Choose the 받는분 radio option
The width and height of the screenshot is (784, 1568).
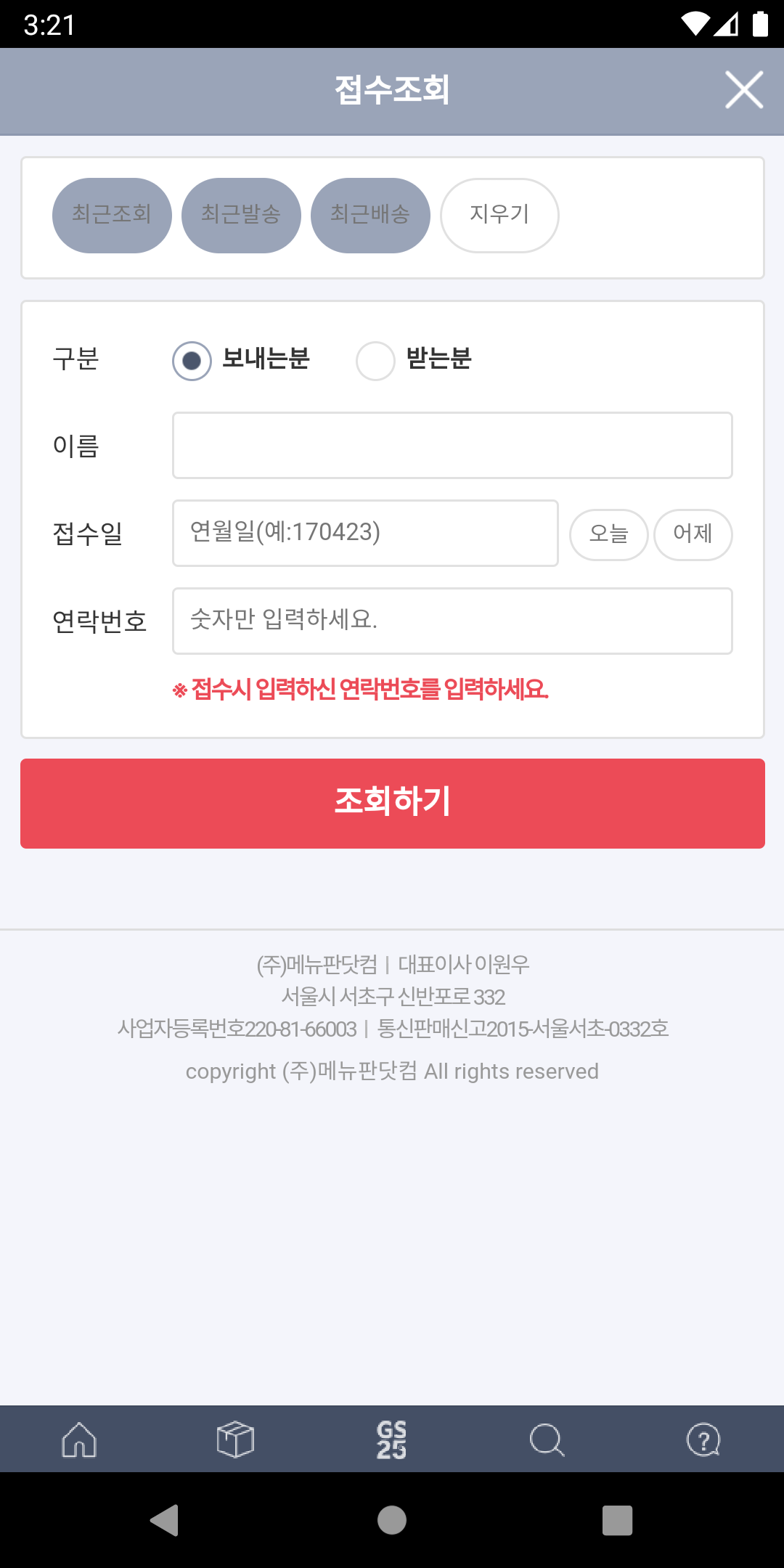[376, 361]
